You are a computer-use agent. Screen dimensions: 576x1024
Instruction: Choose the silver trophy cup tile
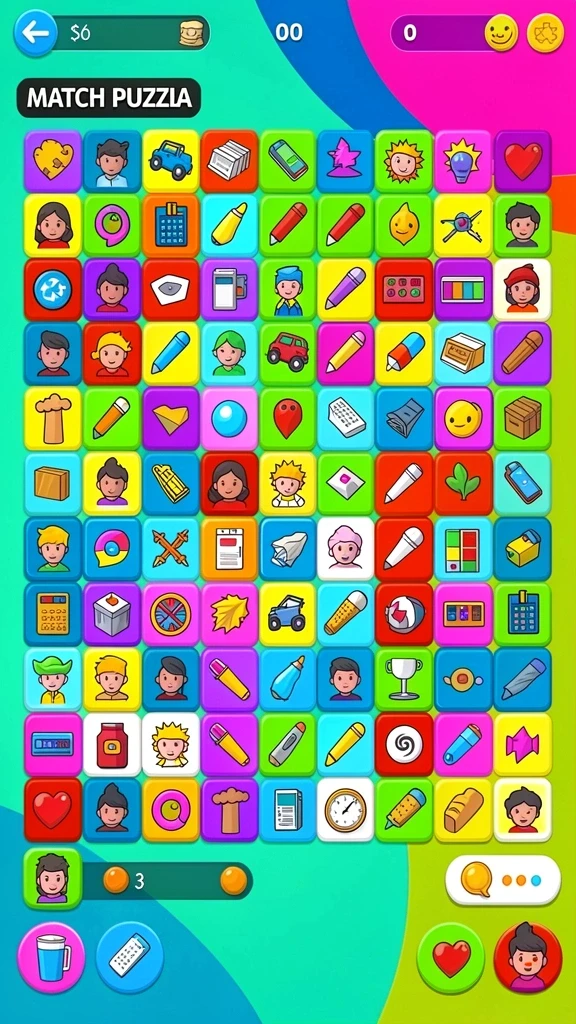click(x=404, y=677)
